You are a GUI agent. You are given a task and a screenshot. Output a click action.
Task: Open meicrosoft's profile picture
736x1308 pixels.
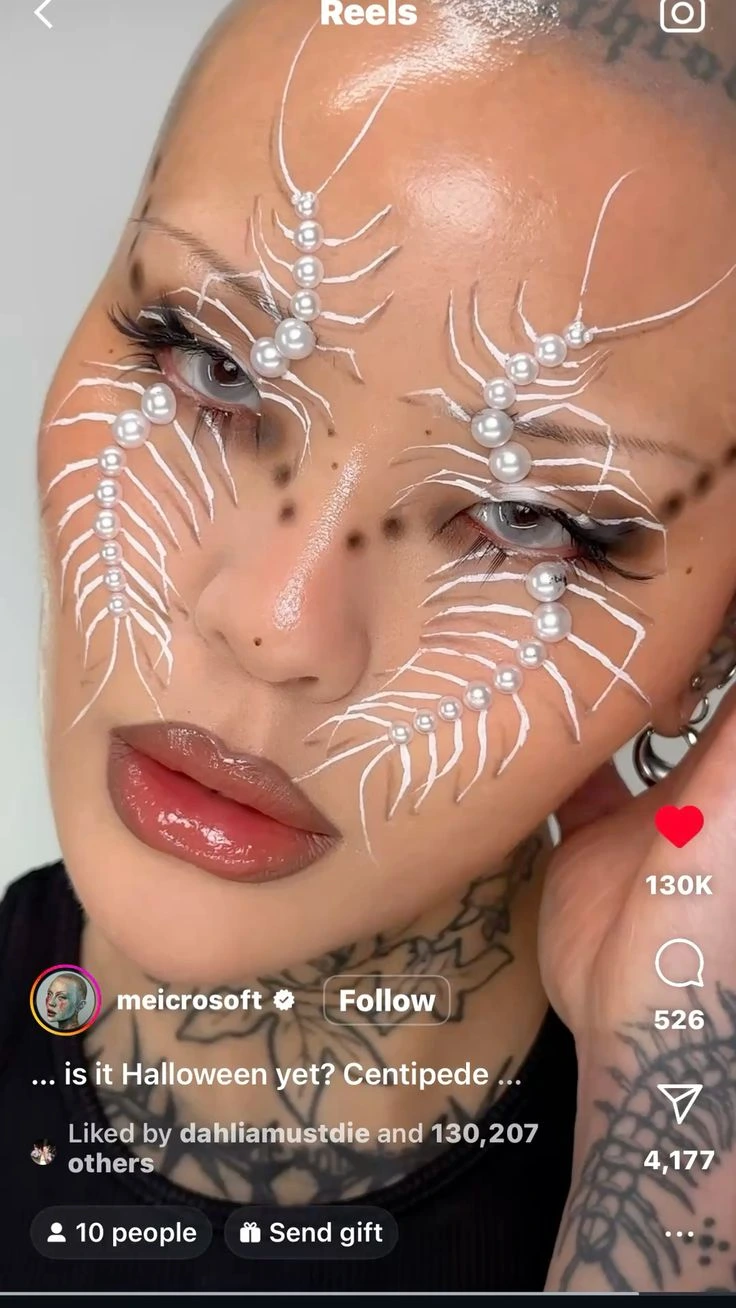click(66, 1000)
